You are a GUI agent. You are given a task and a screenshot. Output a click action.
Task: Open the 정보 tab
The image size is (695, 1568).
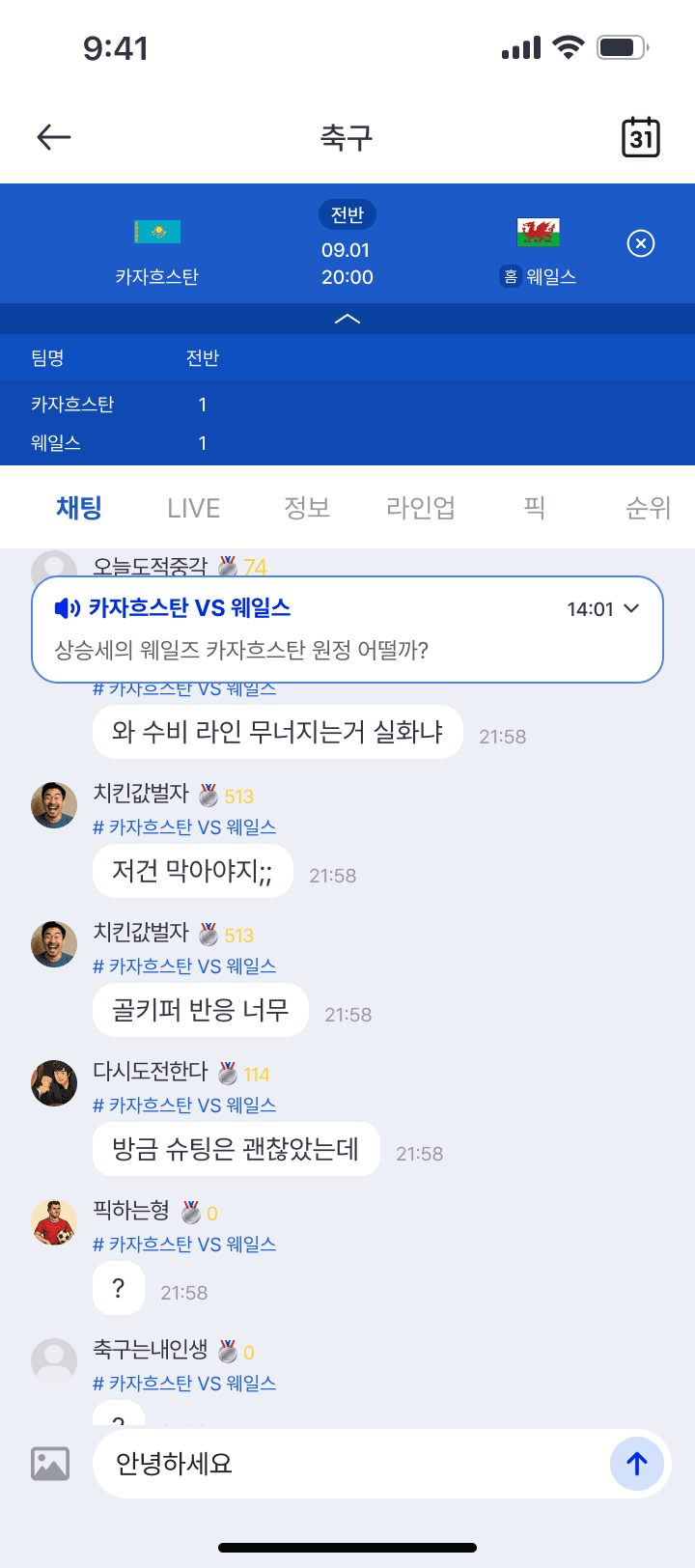(307, 508)
